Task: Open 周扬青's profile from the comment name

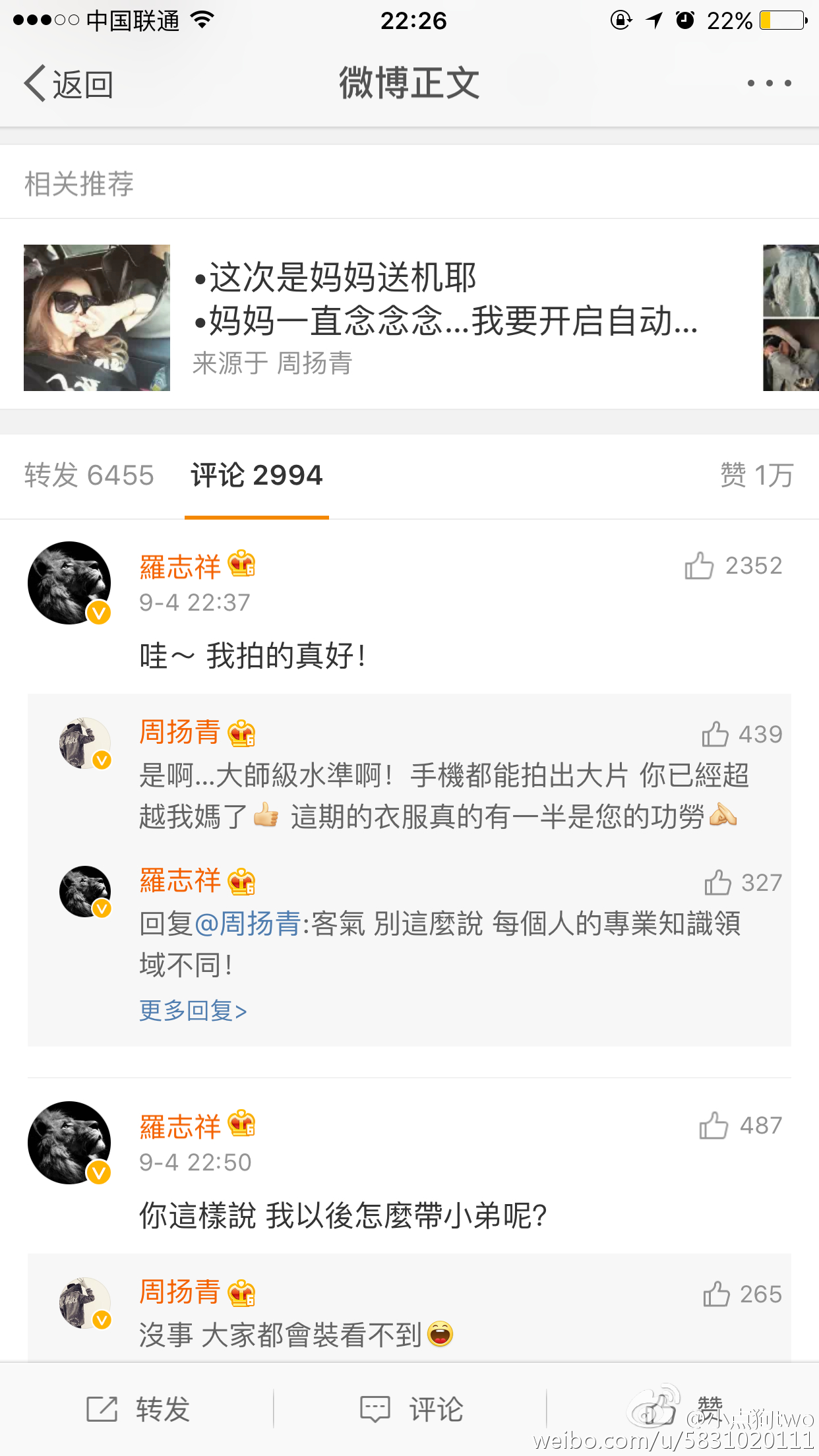Action: click(178, 733)
